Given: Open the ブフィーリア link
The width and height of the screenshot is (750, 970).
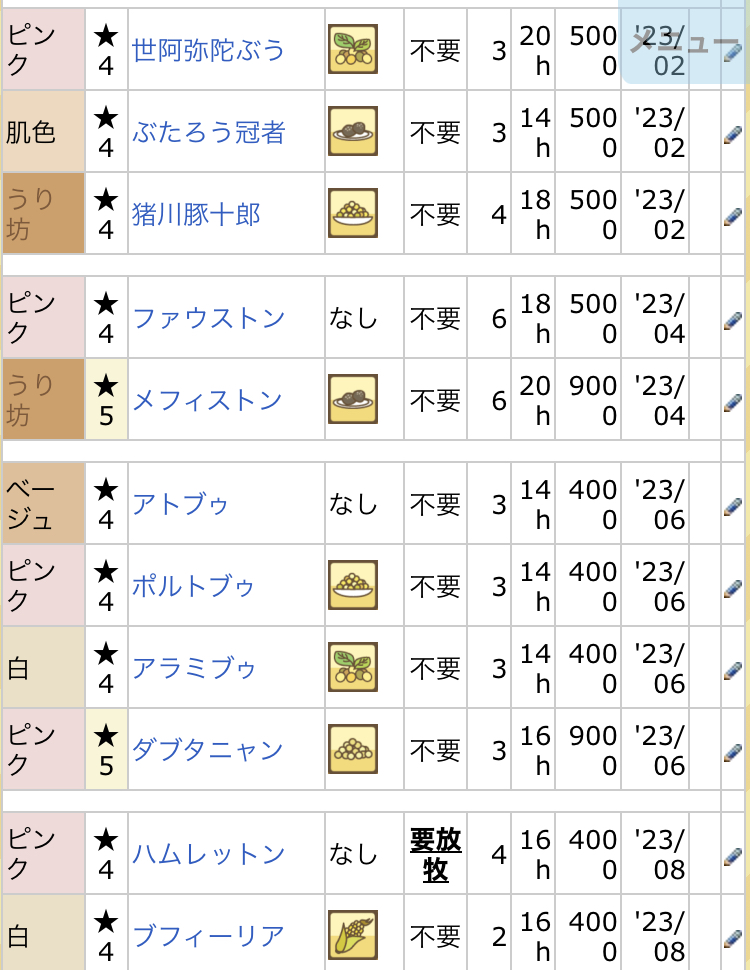Looking at the screenshot, I should point(208,936).
